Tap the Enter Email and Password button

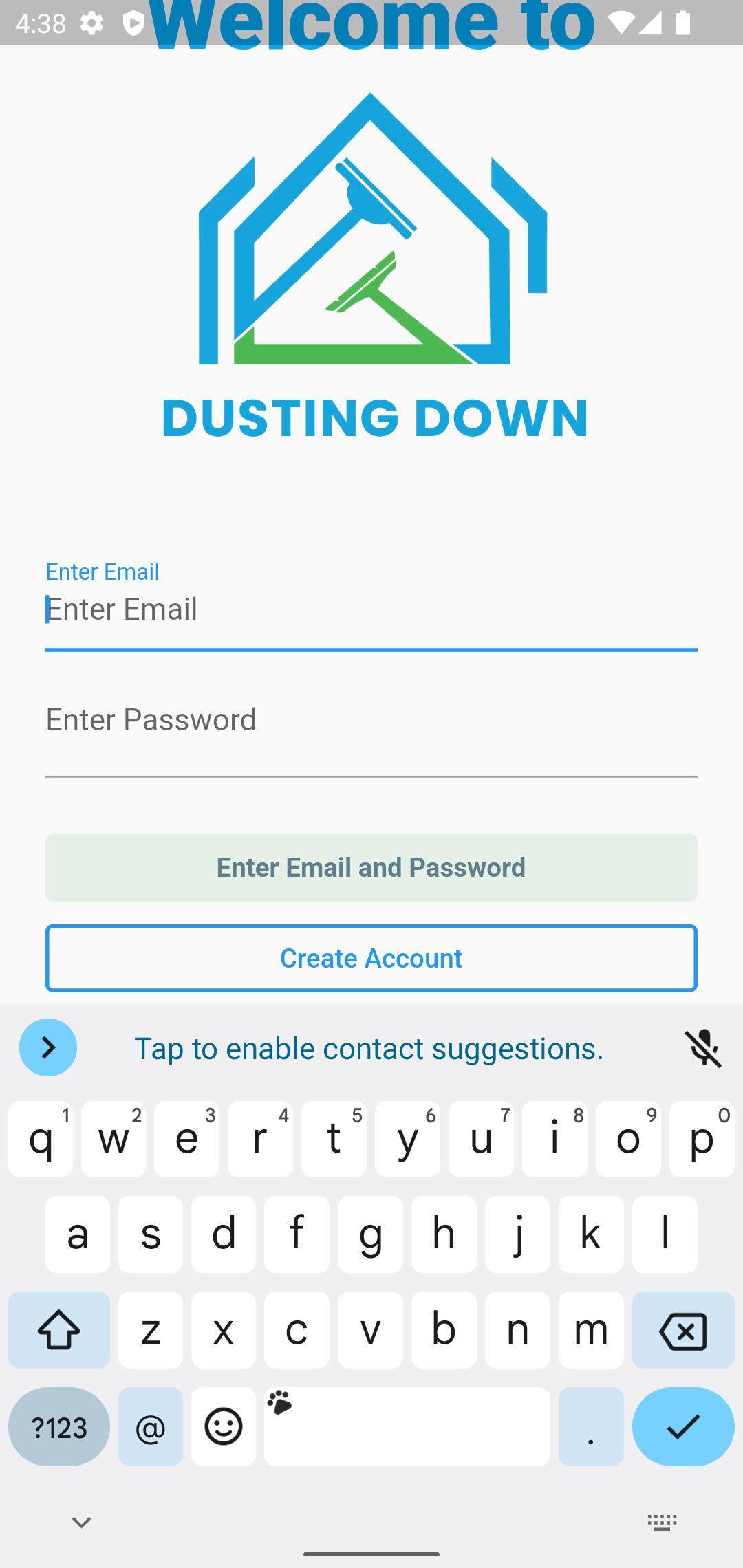(x=371, y=867)
